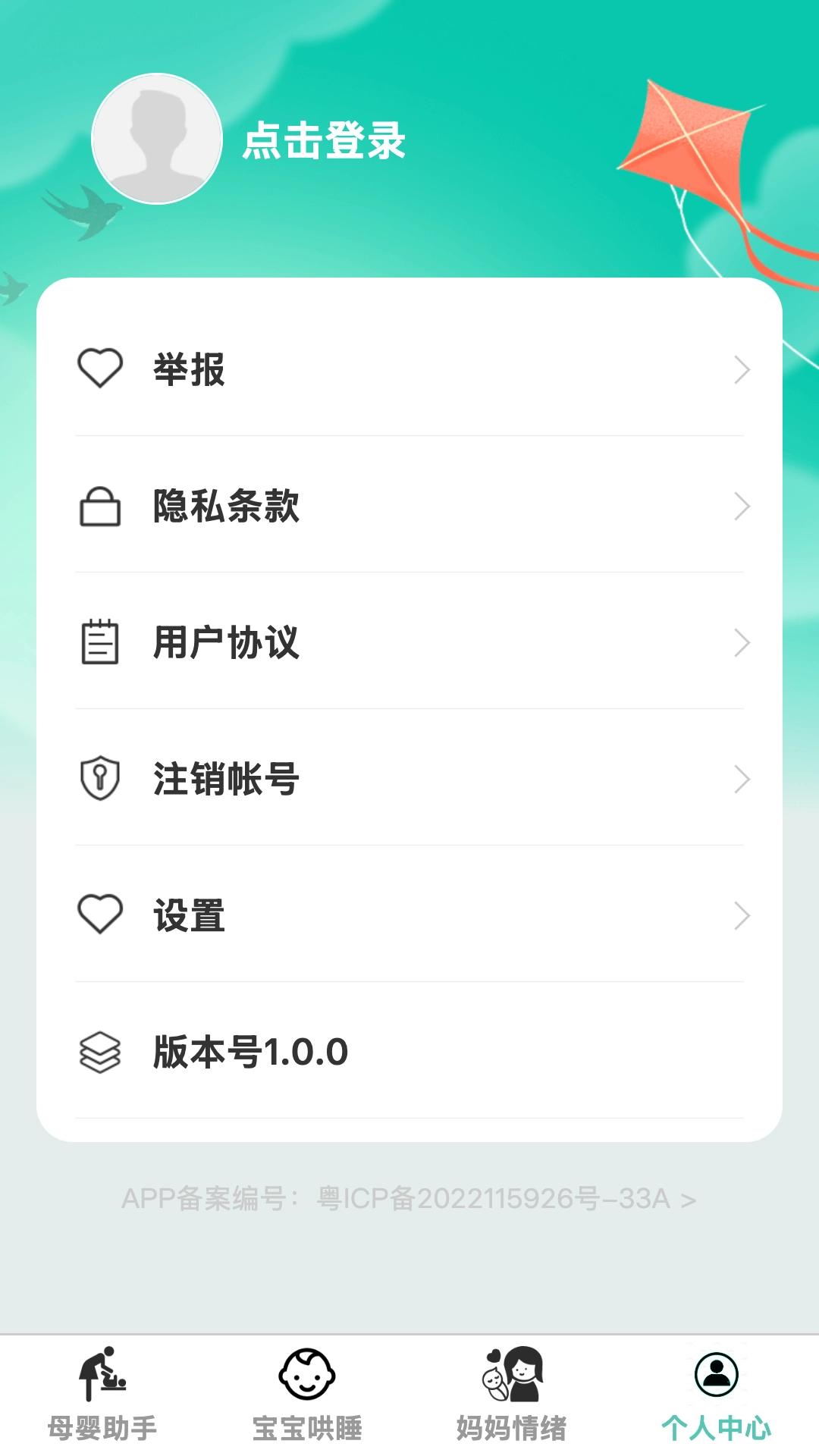Image resolution: width=819 pixels, height=1456 pixels.
Task: View the 隐私条款 privacy terms
Action: (409, 506)
